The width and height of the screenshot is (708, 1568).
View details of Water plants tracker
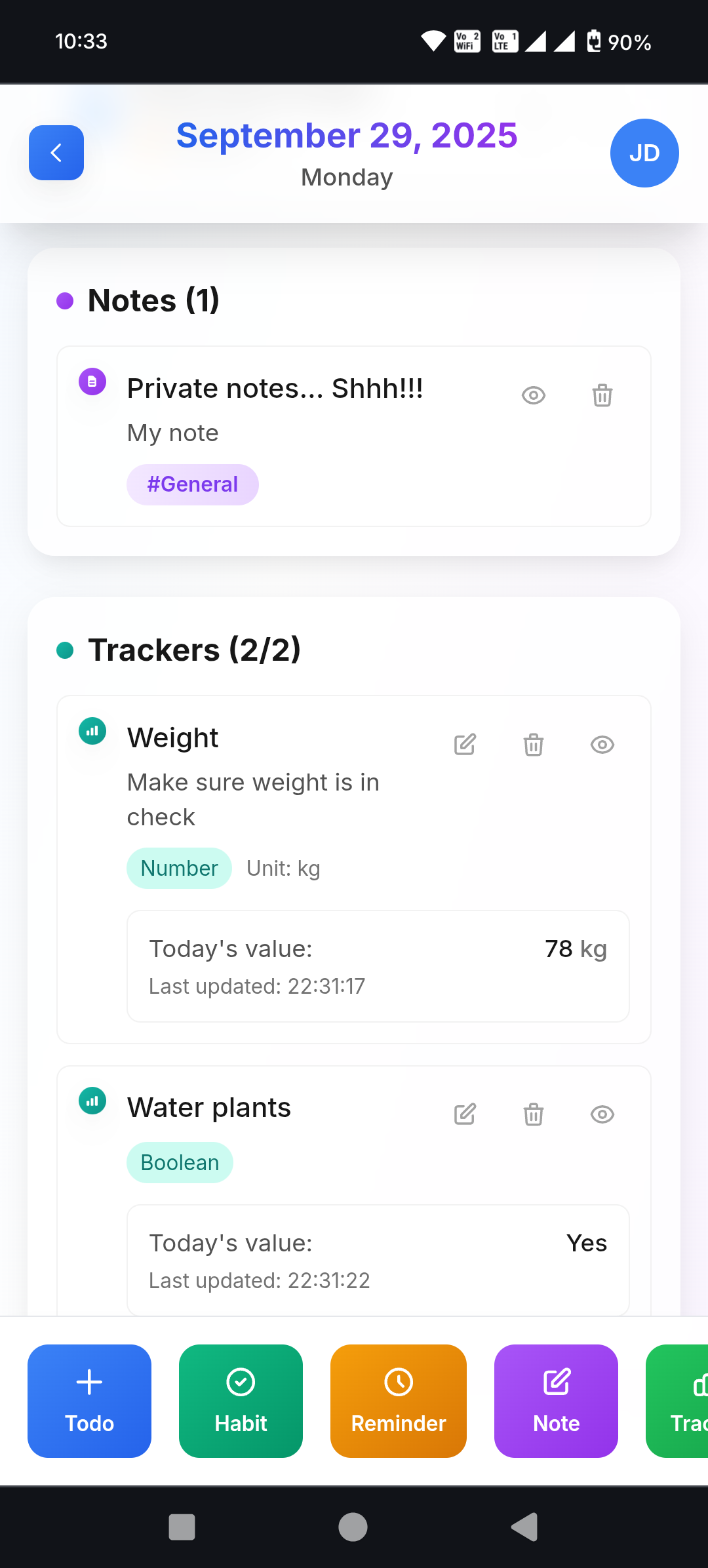coord(602,1114)
